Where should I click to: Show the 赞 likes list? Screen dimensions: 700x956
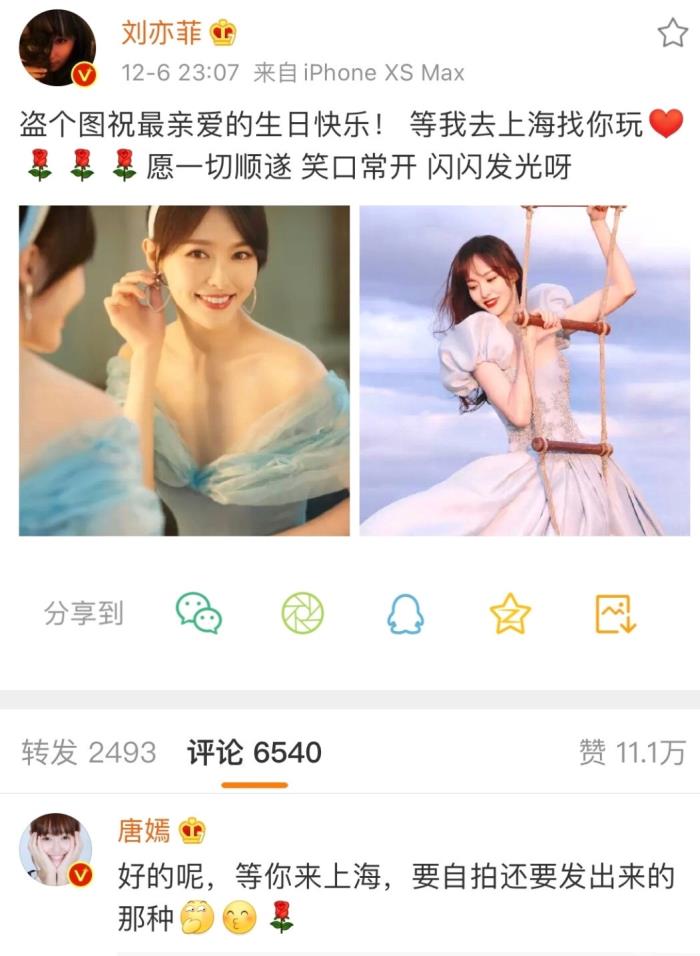click(631, 752)
